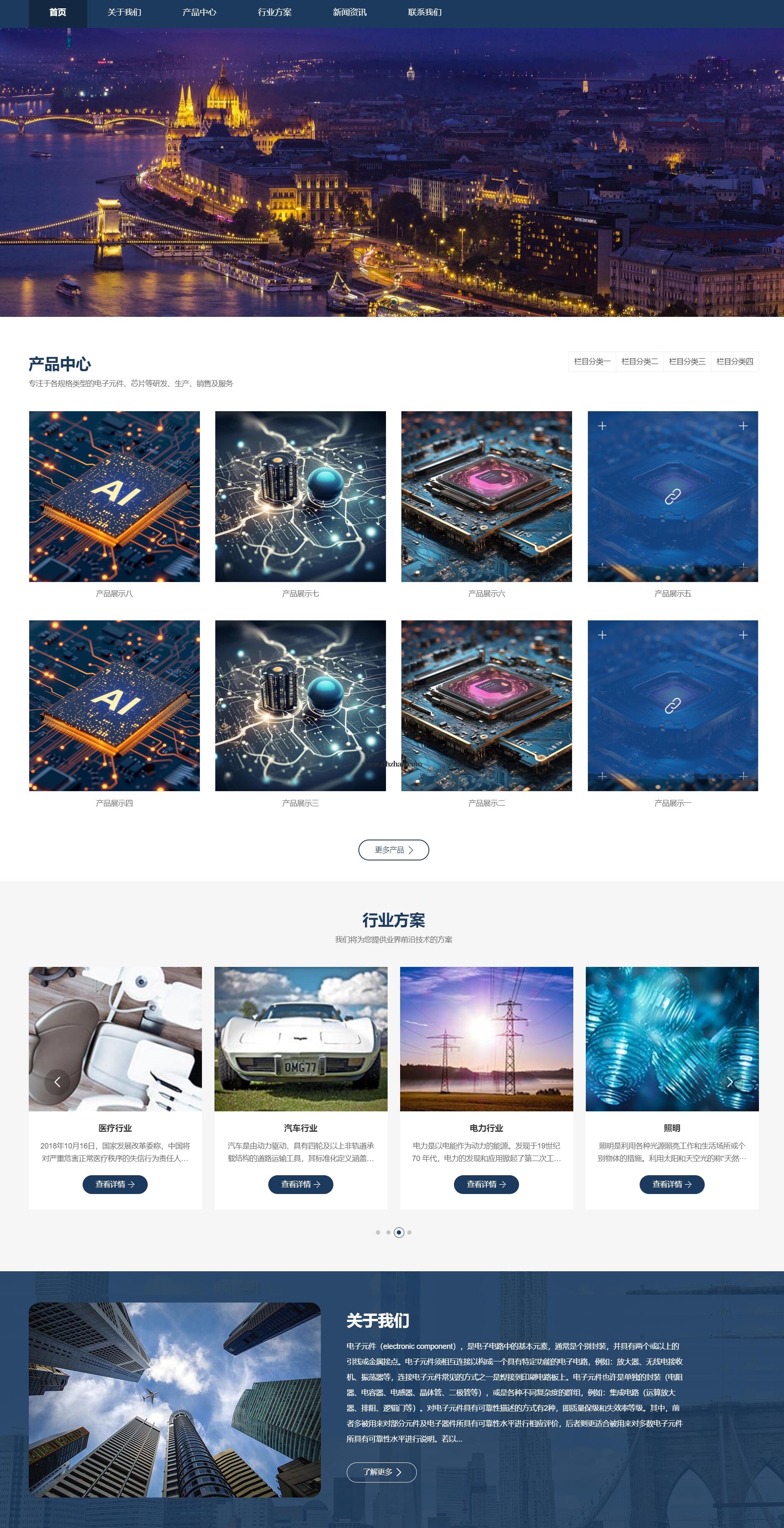See details of 电力行业
The width and height of the screenshot is (784, 1528).
click(486, 1184)
